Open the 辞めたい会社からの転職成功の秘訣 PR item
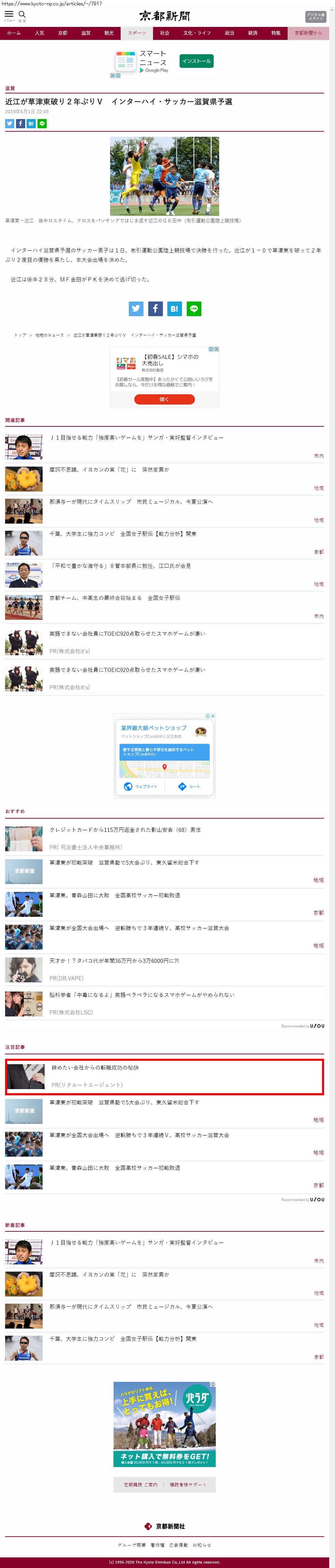The width and height of the screenshot is (335, 1568). click(x=95, y=1068)
